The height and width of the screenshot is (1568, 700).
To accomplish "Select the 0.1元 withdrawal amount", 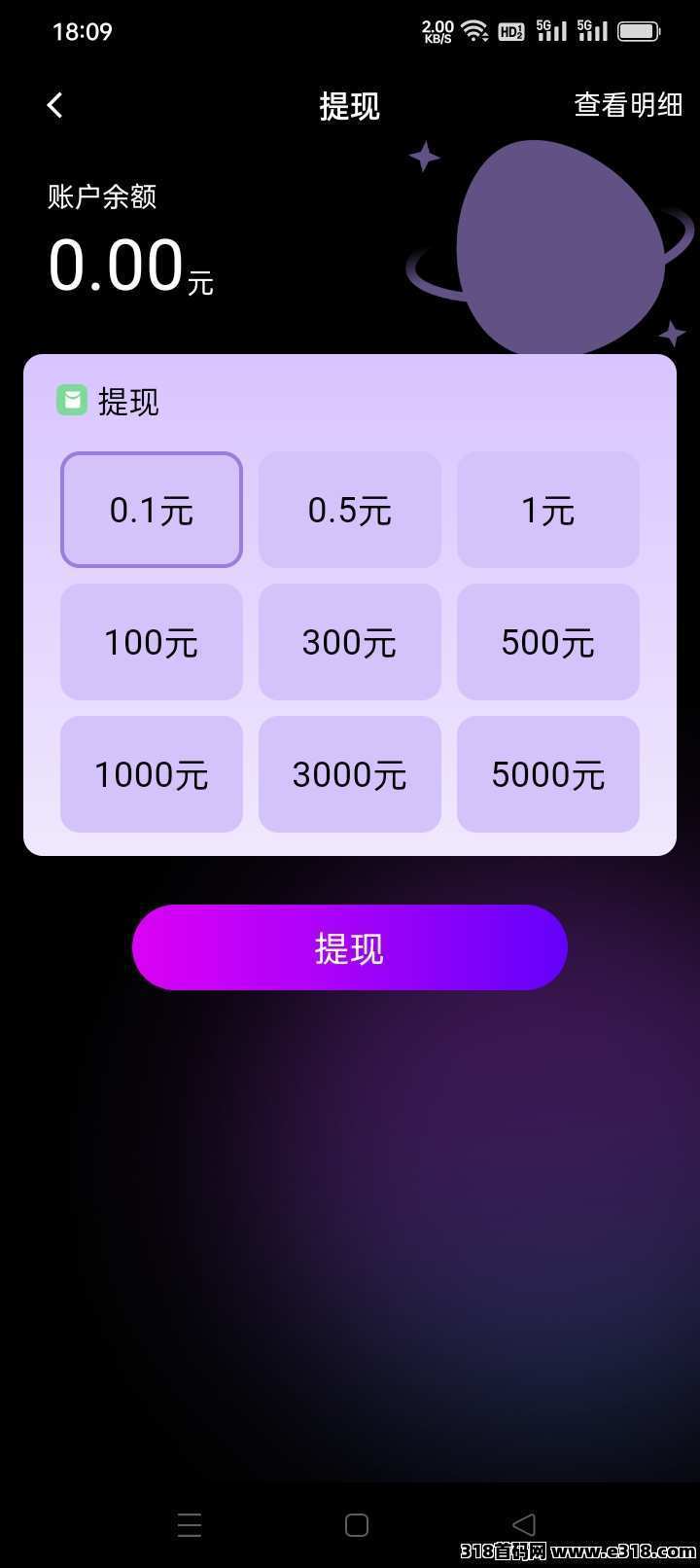I will pyautogui.click(x=152, y=510).
